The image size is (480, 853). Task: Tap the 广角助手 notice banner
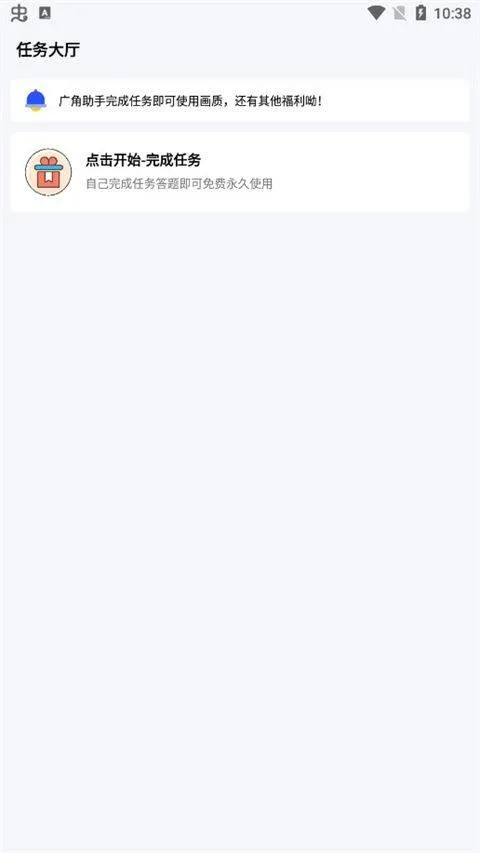click(239, 101)
